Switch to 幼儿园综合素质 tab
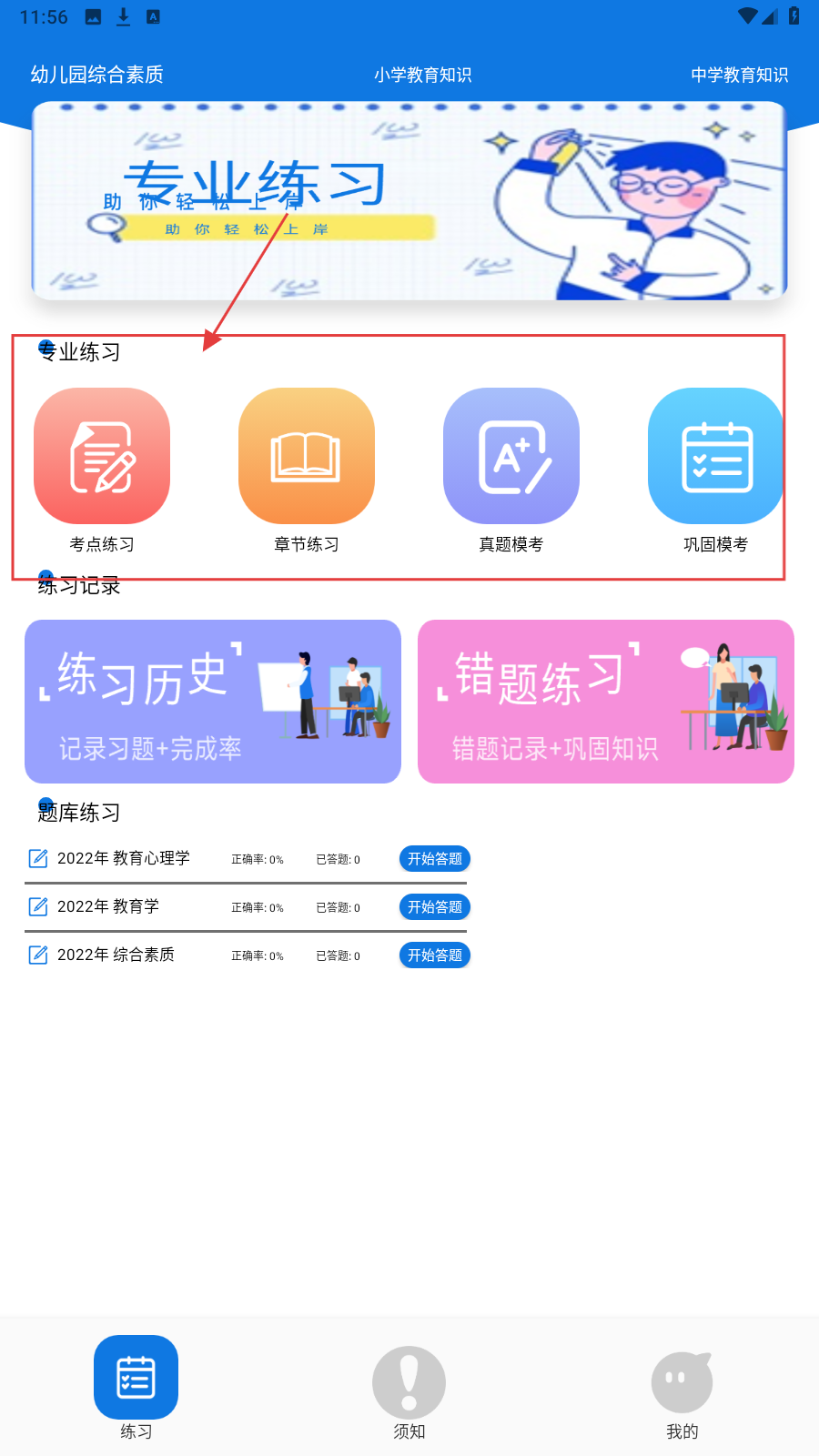The height and width of the screenshot is (1456, 819). (96, 75)
